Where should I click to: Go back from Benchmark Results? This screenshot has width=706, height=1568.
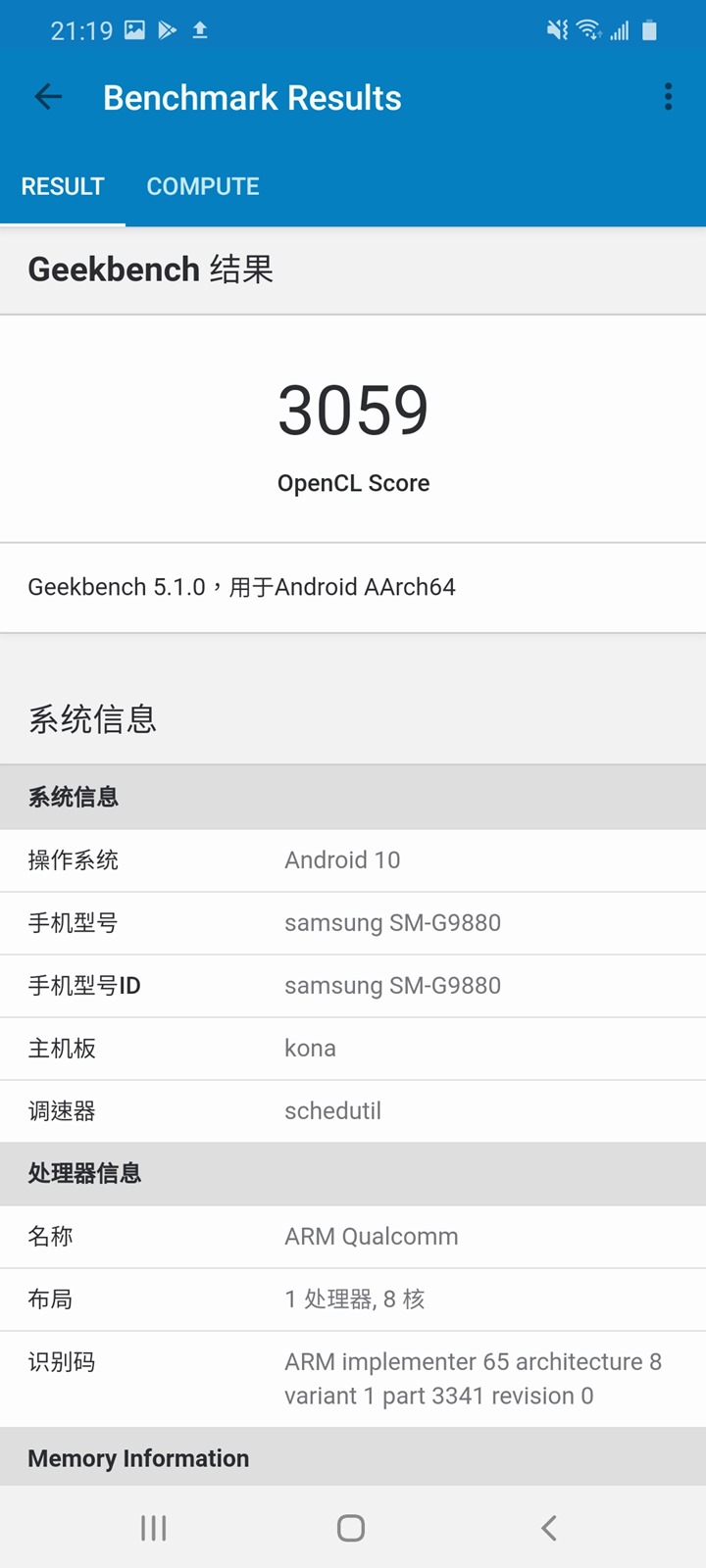tap(48, 97)
